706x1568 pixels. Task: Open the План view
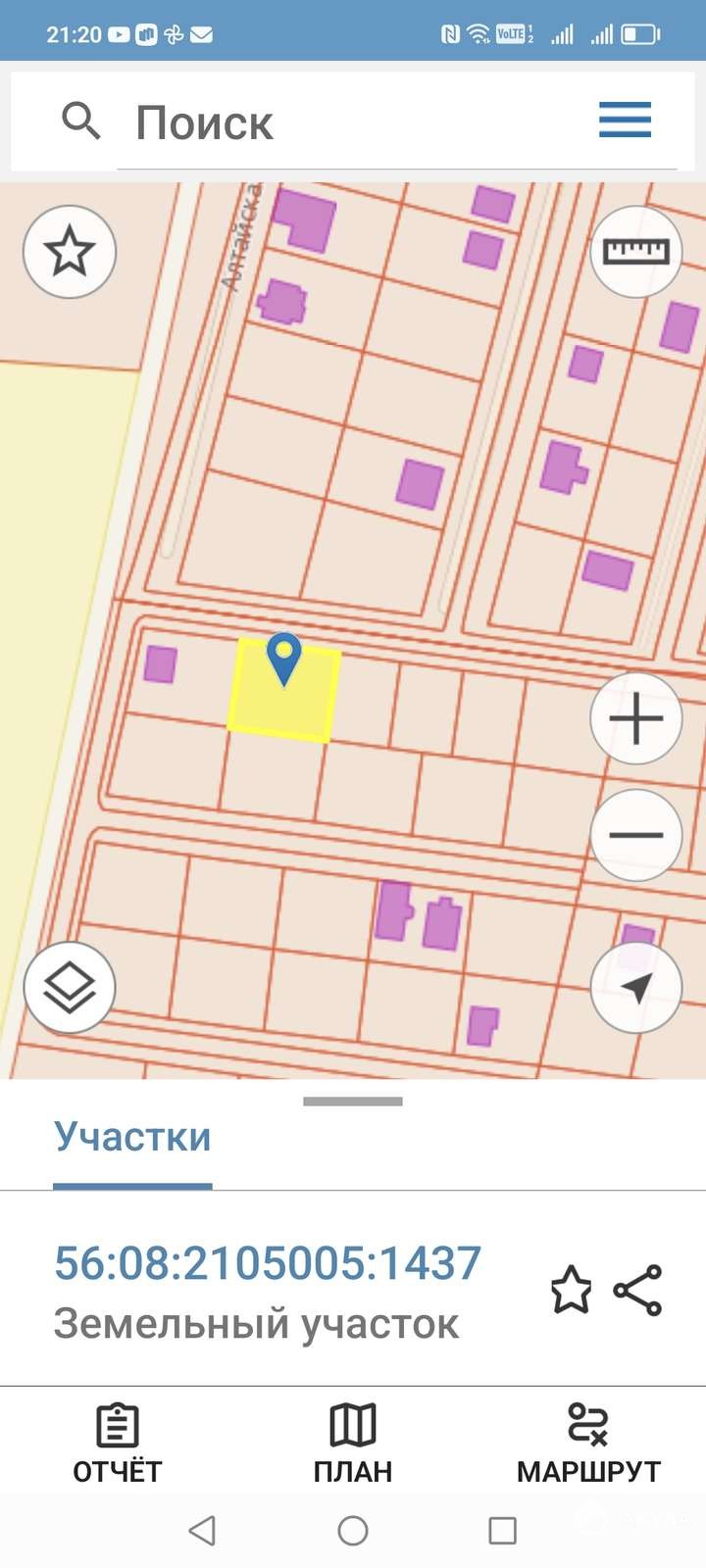pyautogui.click(x=352, y=1443)
